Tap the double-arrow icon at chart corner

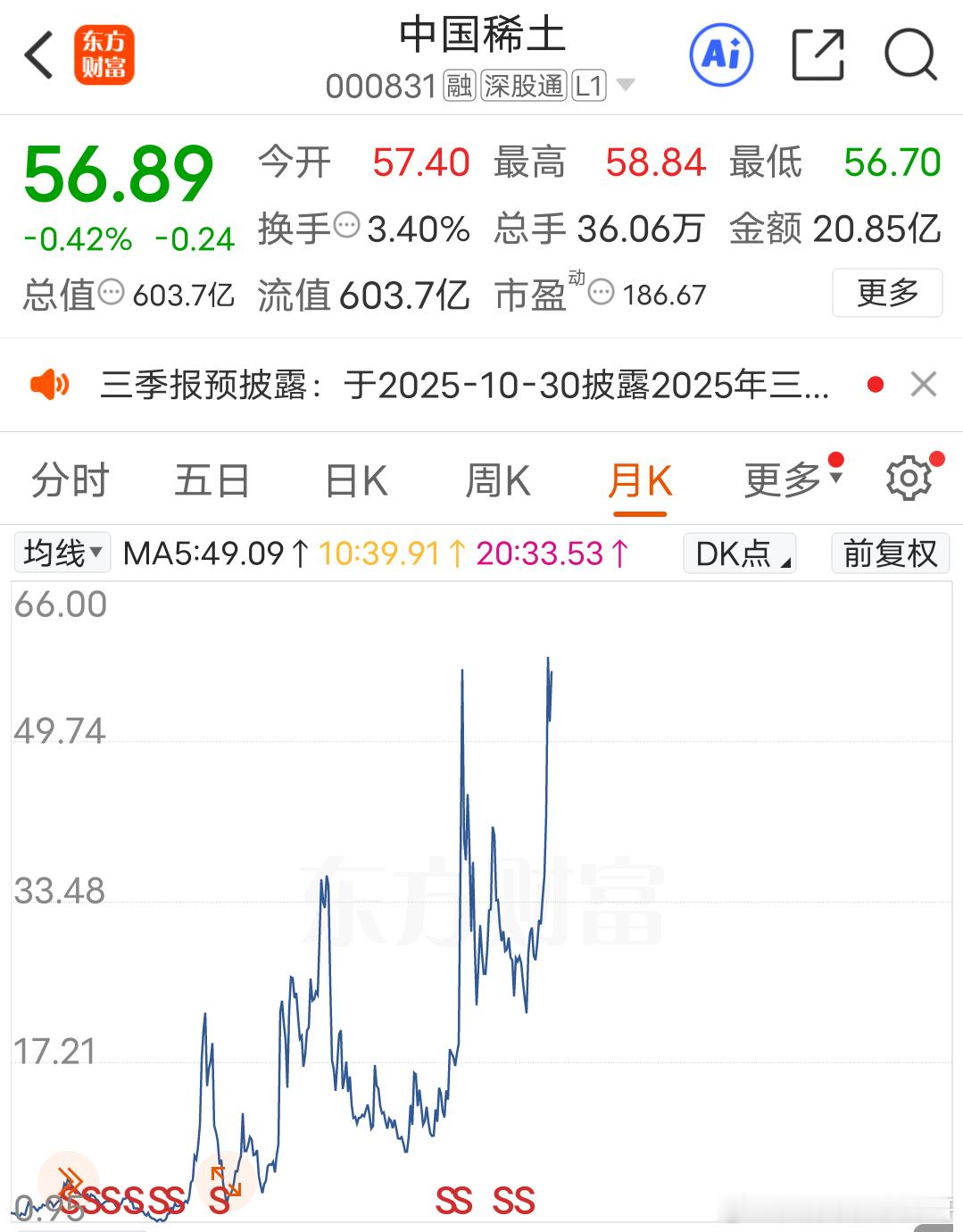coord(70,1181)
